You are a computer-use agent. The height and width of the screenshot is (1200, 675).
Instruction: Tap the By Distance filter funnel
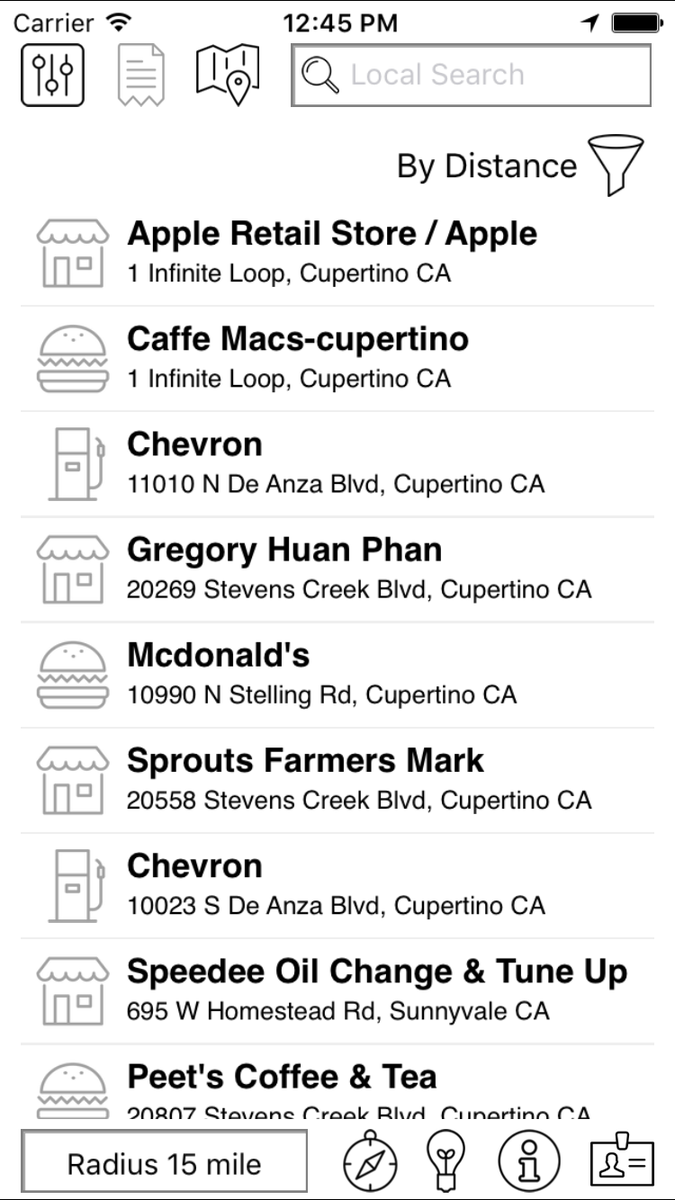pyautogui.click(x=616, y=166)
